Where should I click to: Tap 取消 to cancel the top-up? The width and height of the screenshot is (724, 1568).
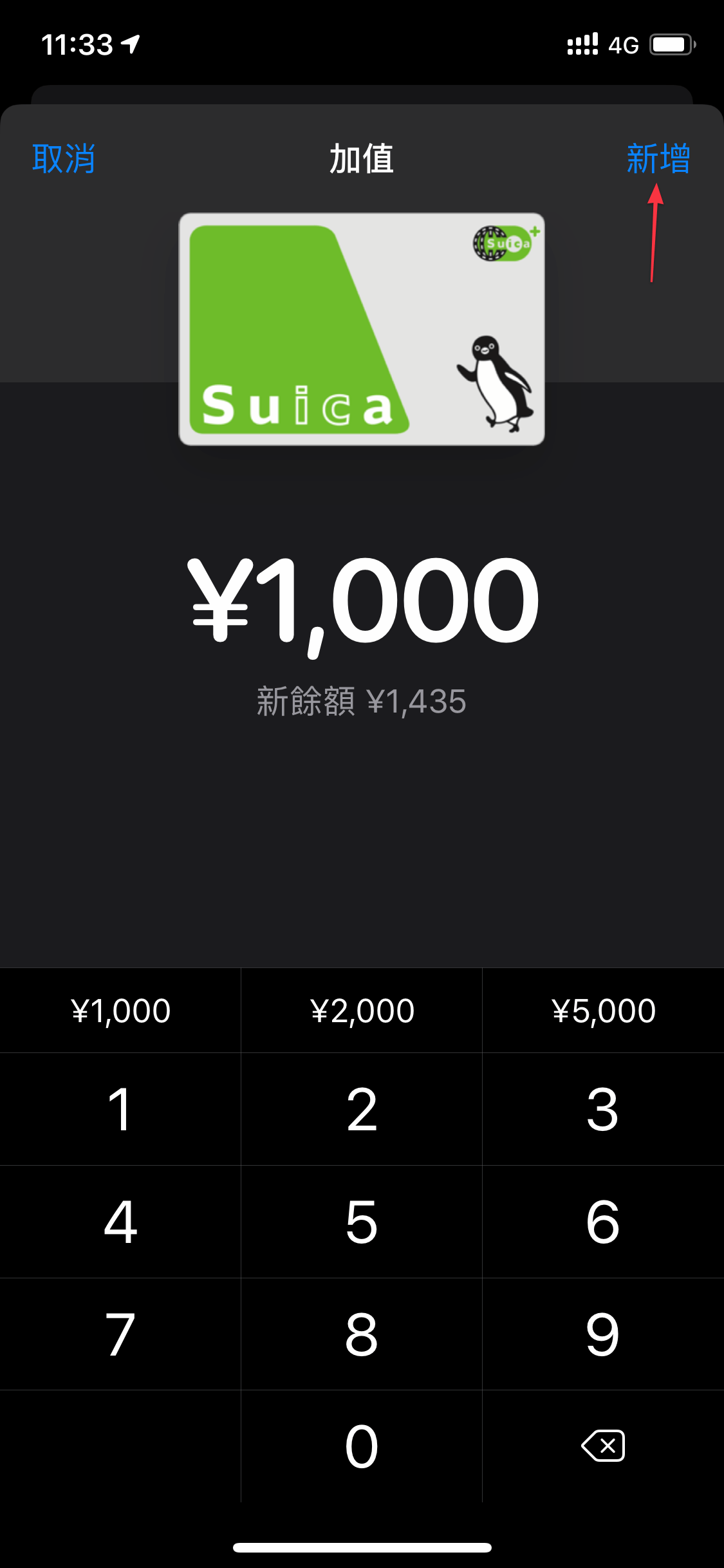(x=64, y=158)
